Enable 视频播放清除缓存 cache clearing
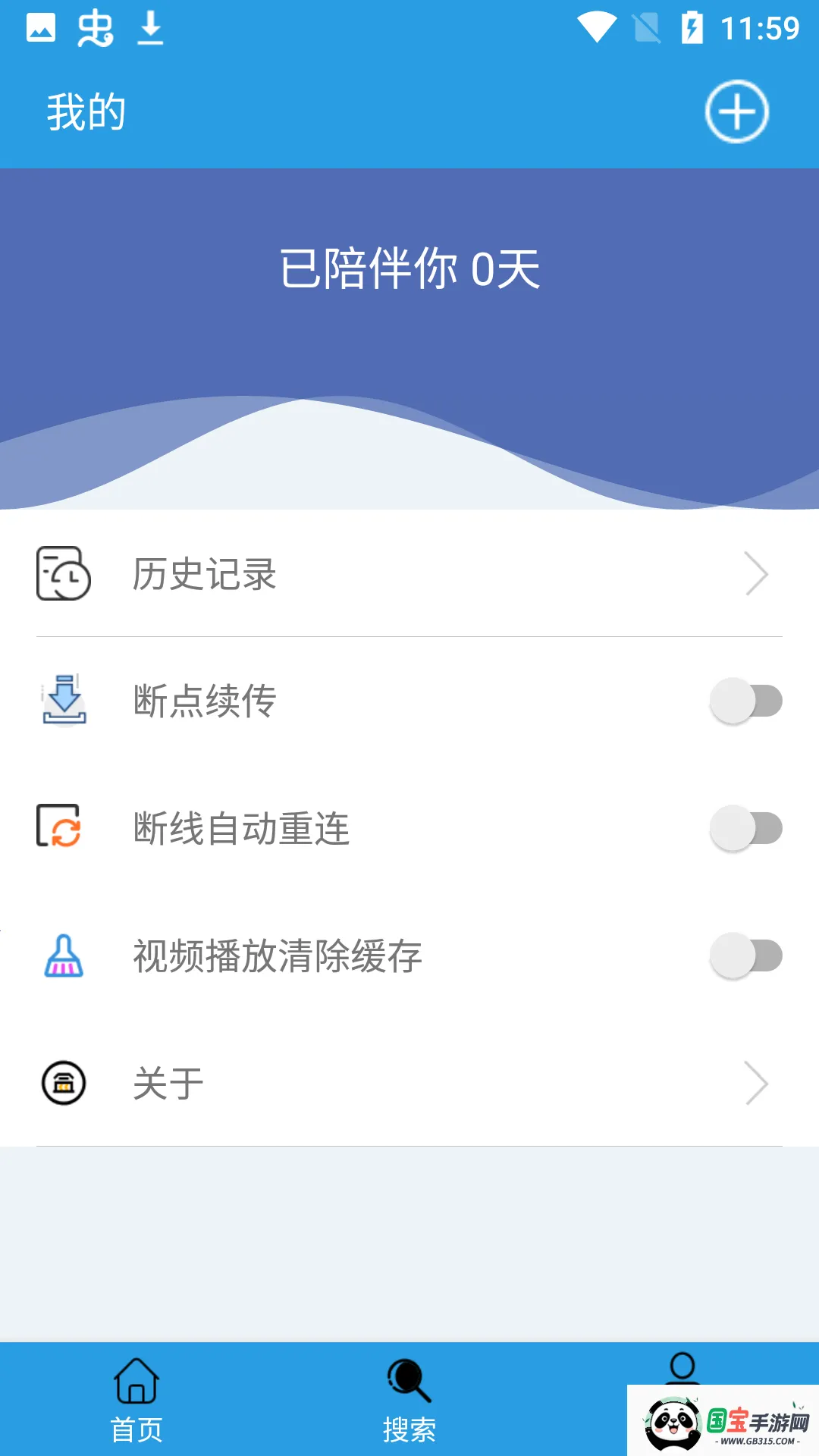Viewport: 819px width, 1456px height. 747,955
